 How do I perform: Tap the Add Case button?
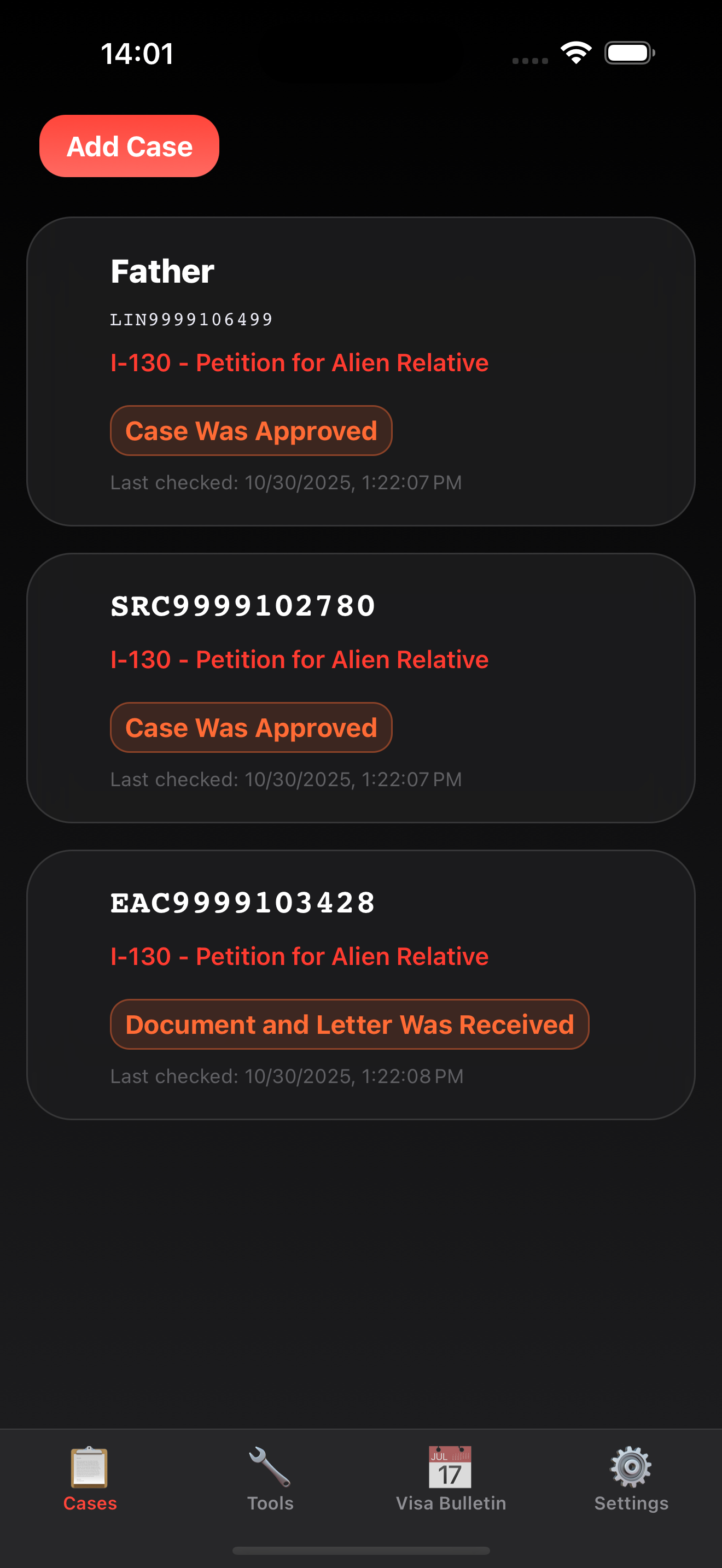coord(129,145)
